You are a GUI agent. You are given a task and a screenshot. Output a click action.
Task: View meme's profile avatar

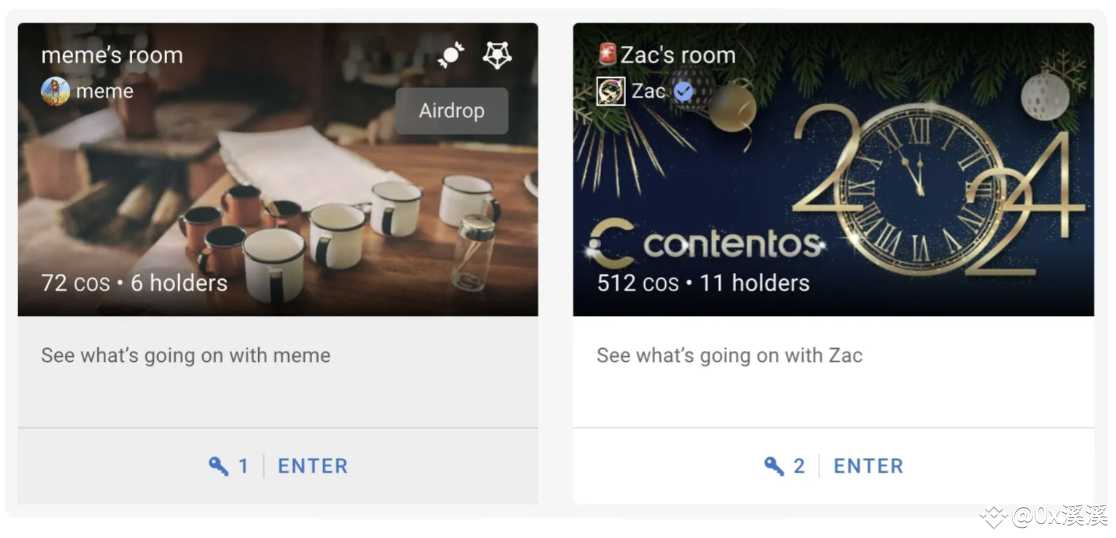click(55, 91)
